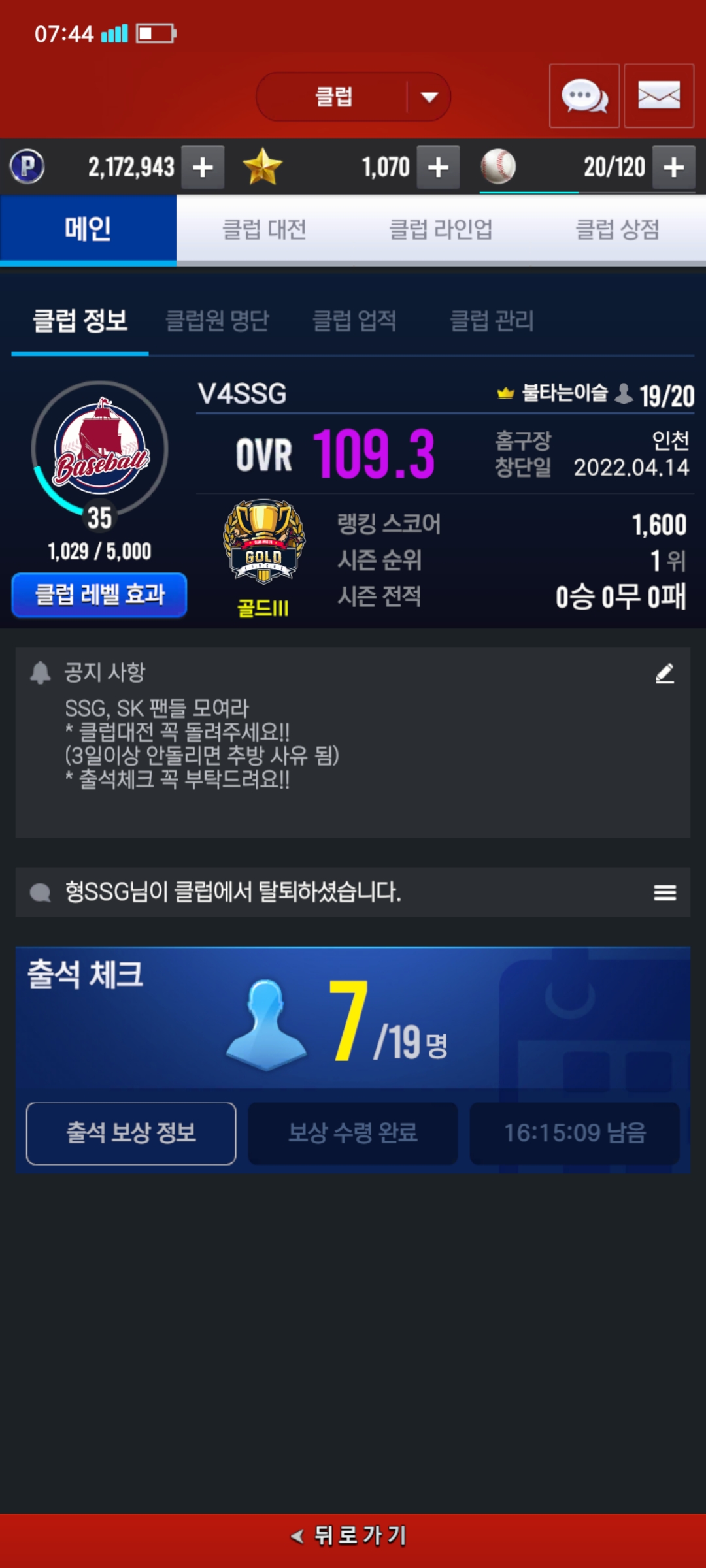Select the 클럽 관리 sub-tab

[492, 321]
